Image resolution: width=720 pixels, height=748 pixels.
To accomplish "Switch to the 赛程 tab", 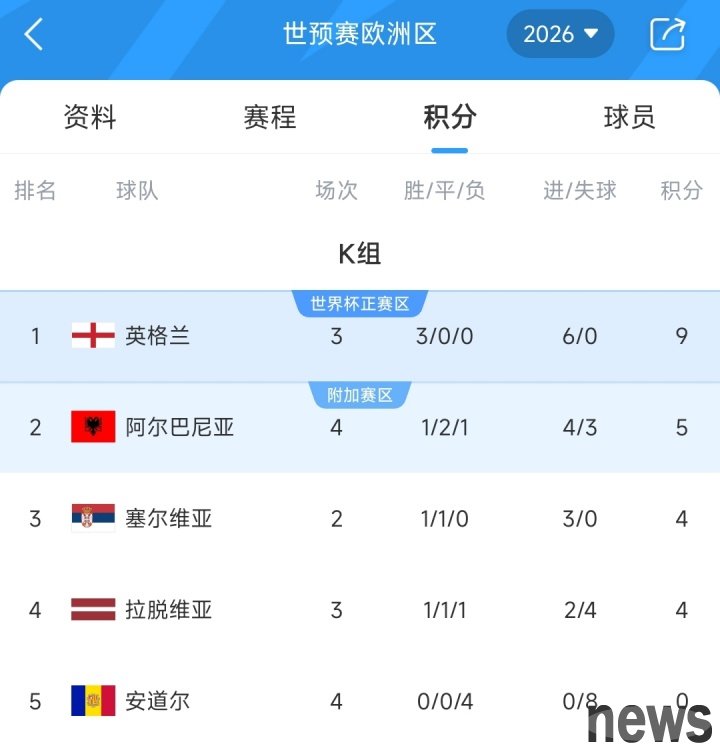I will point(270,117).
